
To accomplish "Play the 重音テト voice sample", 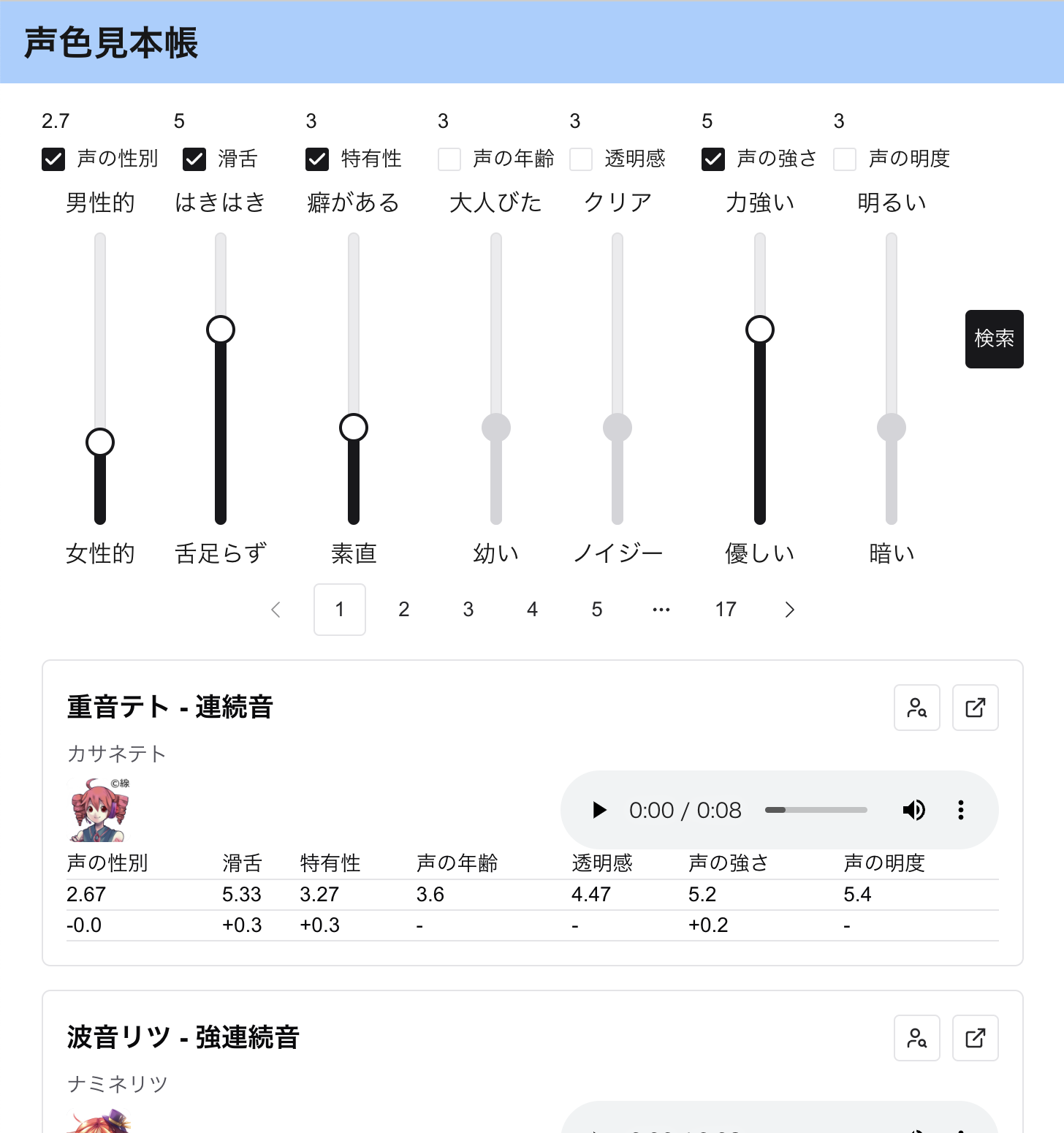I will coord(600,810).
